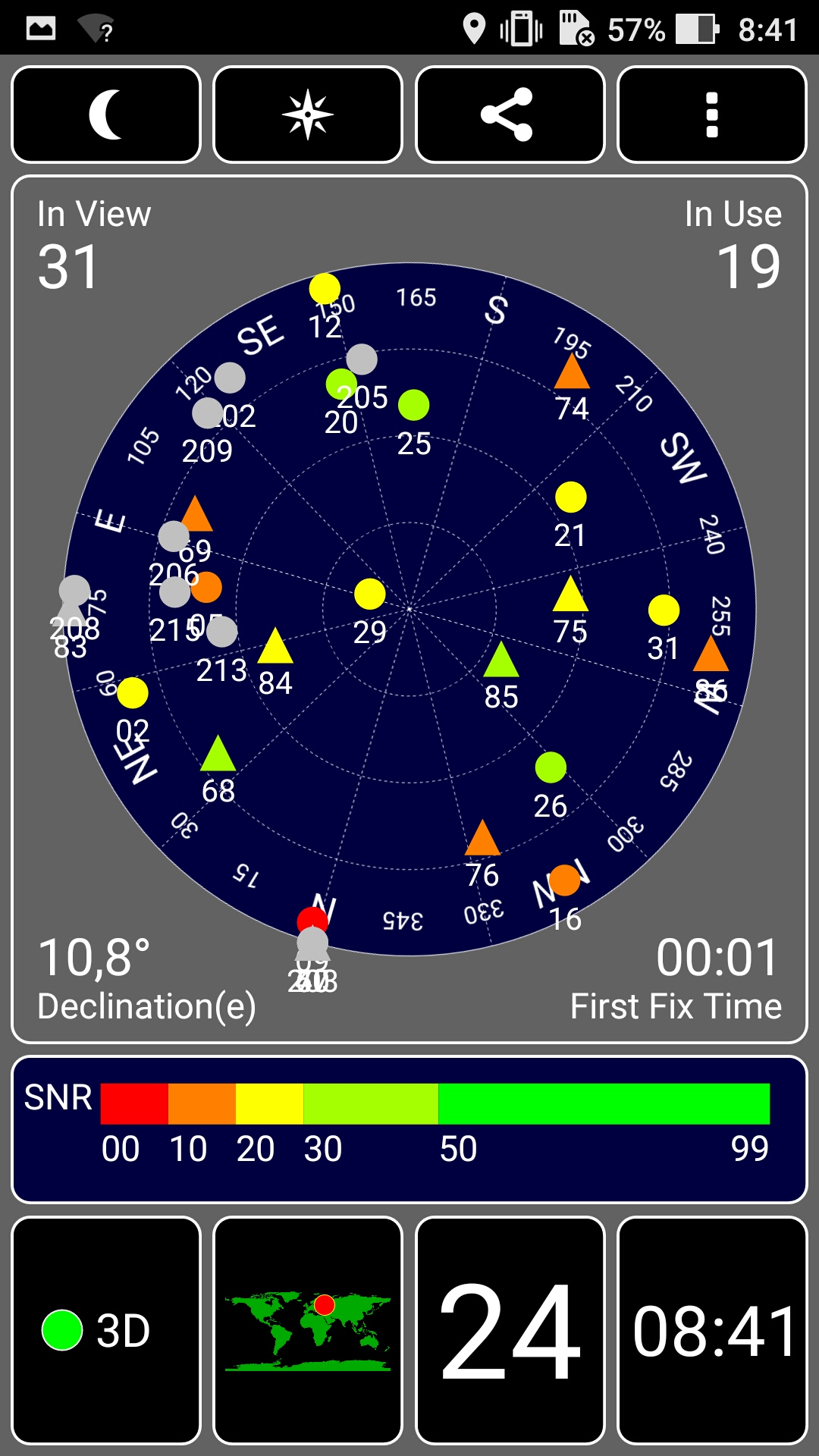
Task: Tap the tile showing 24
Action: 510,1331
